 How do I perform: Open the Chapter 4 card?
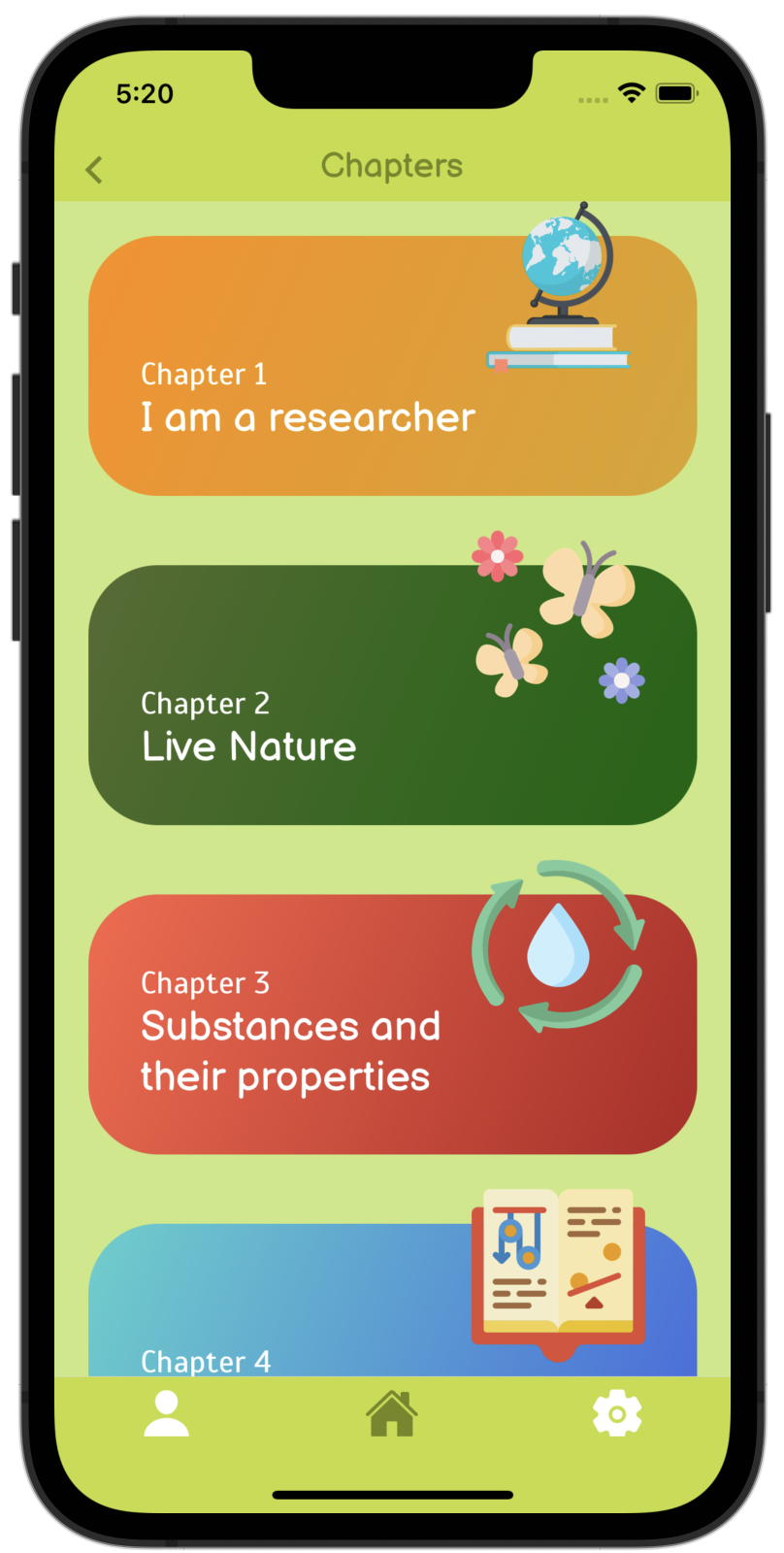pyautogui.click(x=392, y=1305)
